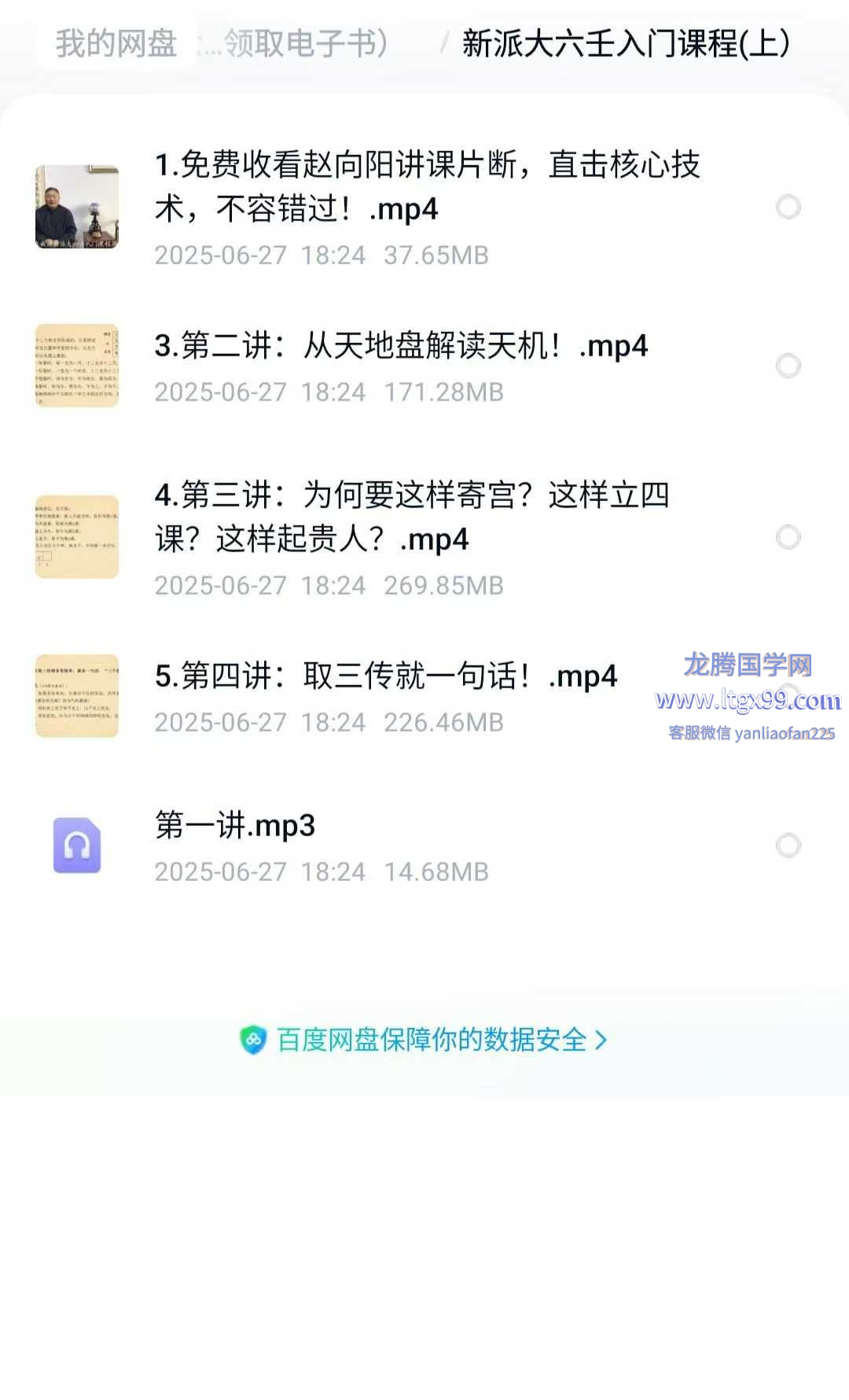Open 5.第四讲：取三传就一句话 video
Viewport: 849px width, 1400px height.
coord(385,676)
